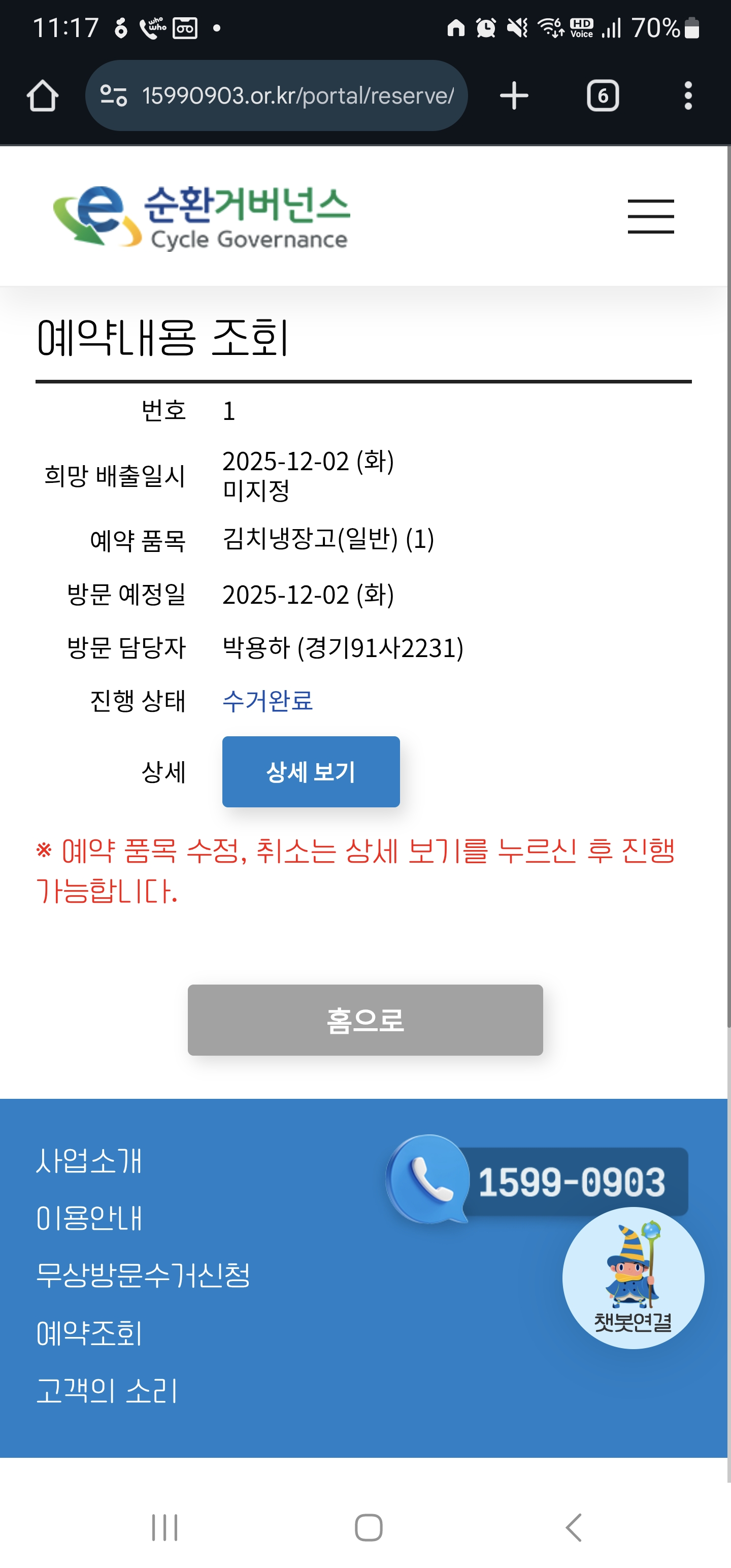731x1568 pixels.
Task: Open the 챗봇연결 chatbot bubble
Action: coord(633,1278)
